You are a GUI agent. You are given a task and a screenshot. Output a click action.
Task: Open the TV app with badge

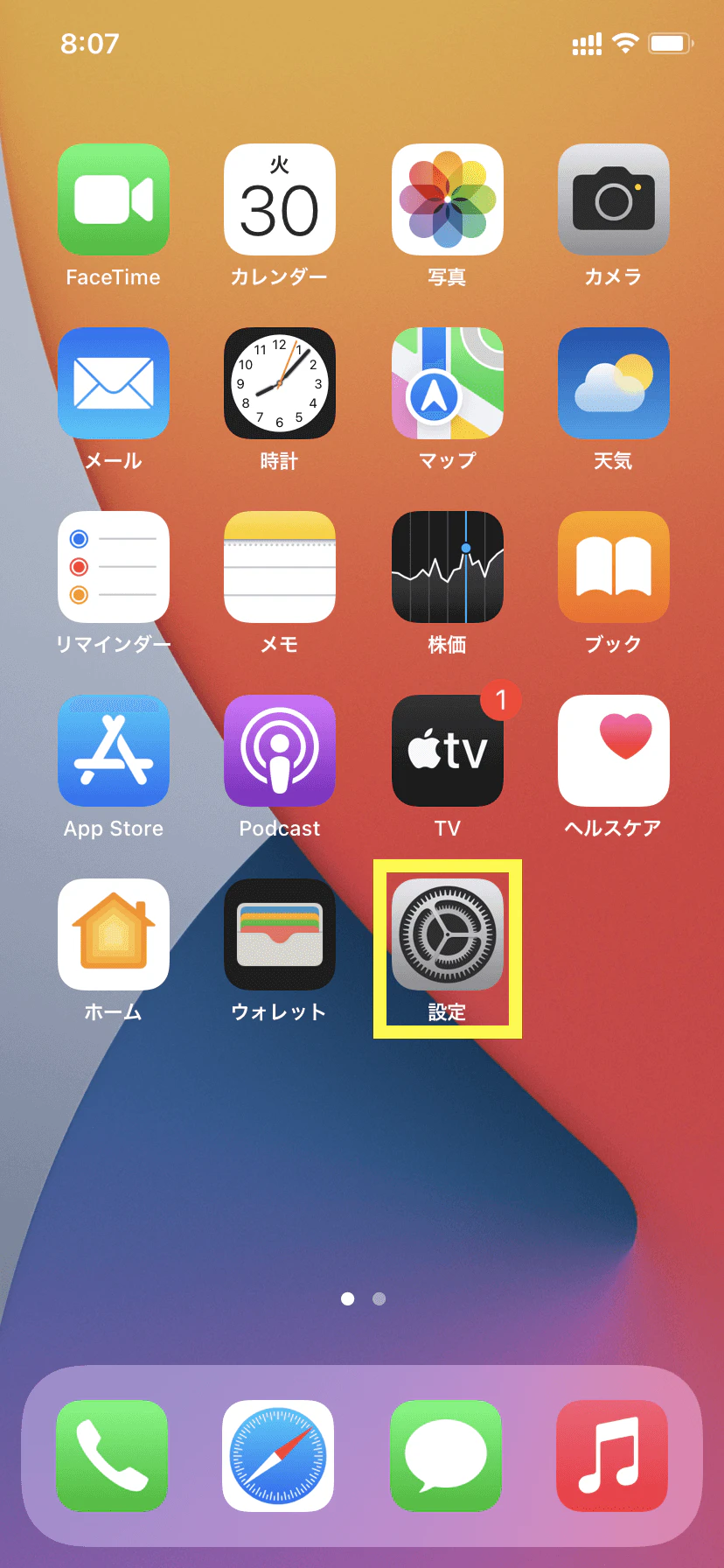pos(447,751)
